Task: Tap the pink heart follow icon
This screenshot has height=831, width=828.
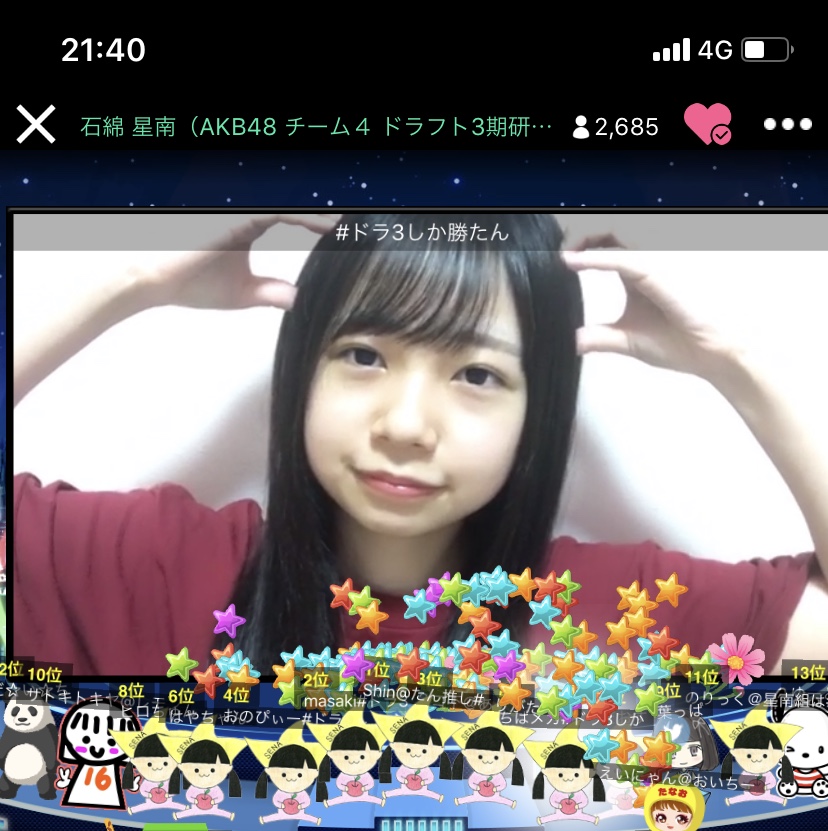Action: [707, 125]
